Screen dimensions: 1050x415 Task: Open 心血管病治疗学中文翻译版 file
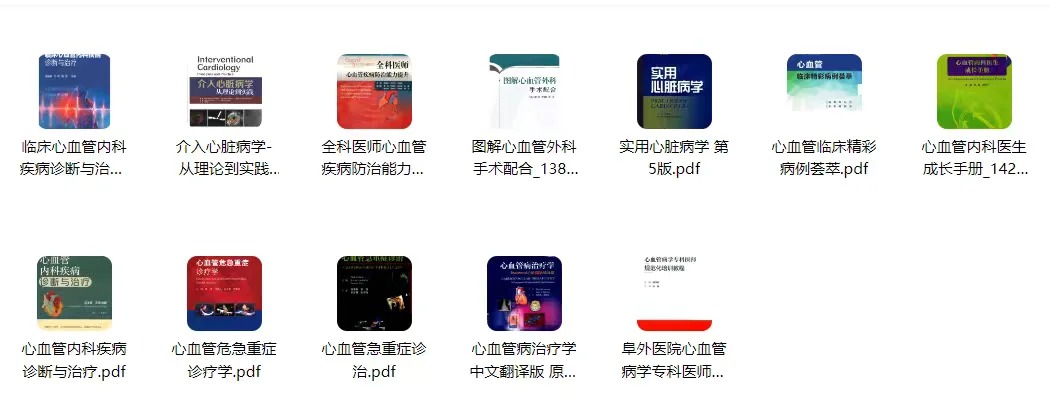pyautogui.click(x=524, y=293)
